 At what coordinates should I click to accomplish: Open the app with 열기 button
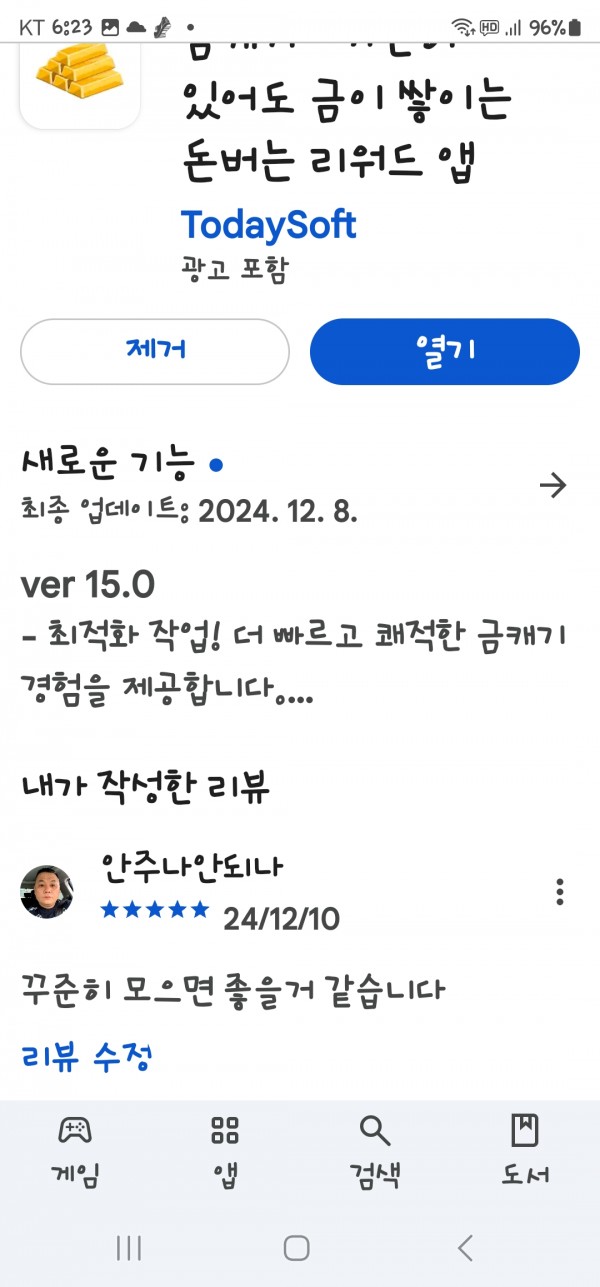tap(445, 351)
